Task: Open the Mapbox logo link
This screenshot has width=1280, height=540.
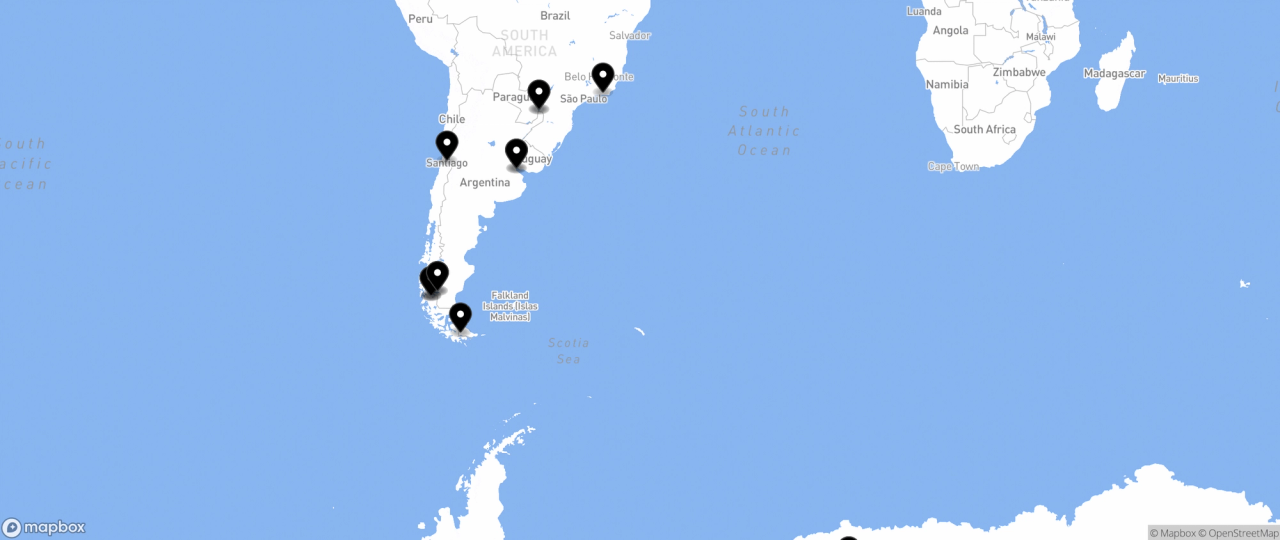Action: coord(44,527)
